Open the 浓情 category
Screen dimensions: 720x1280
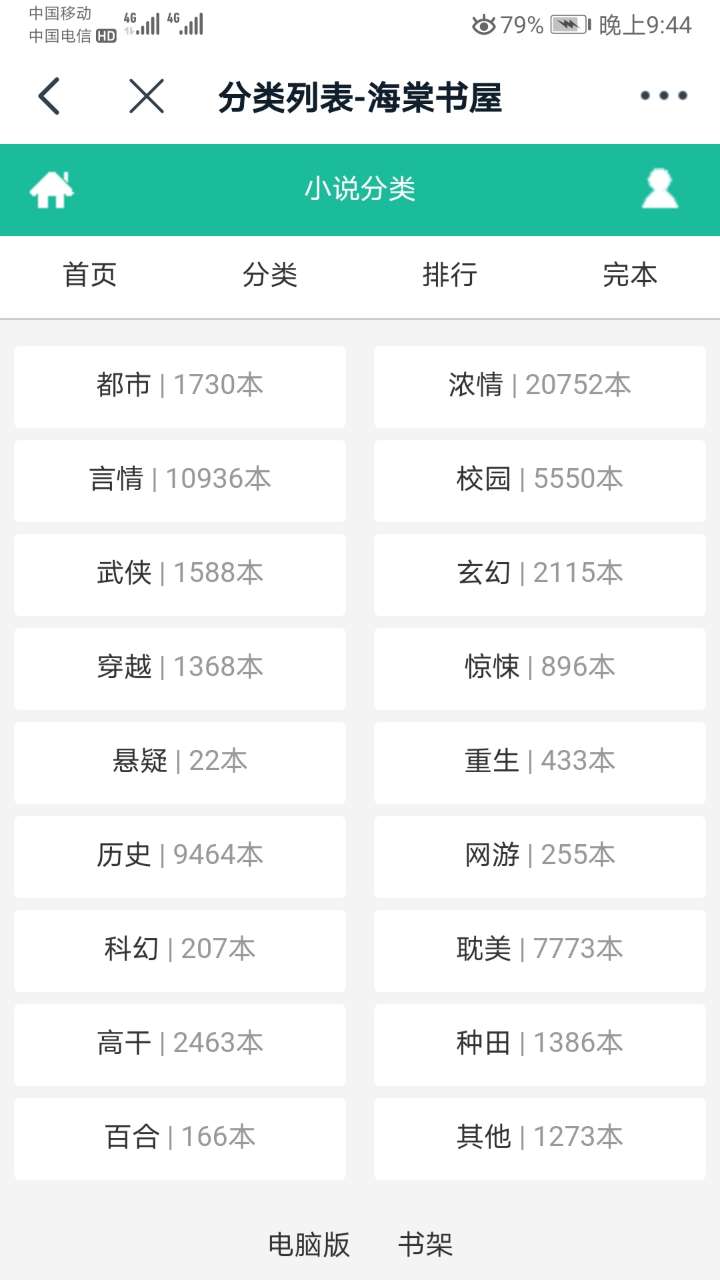point(540,386)
